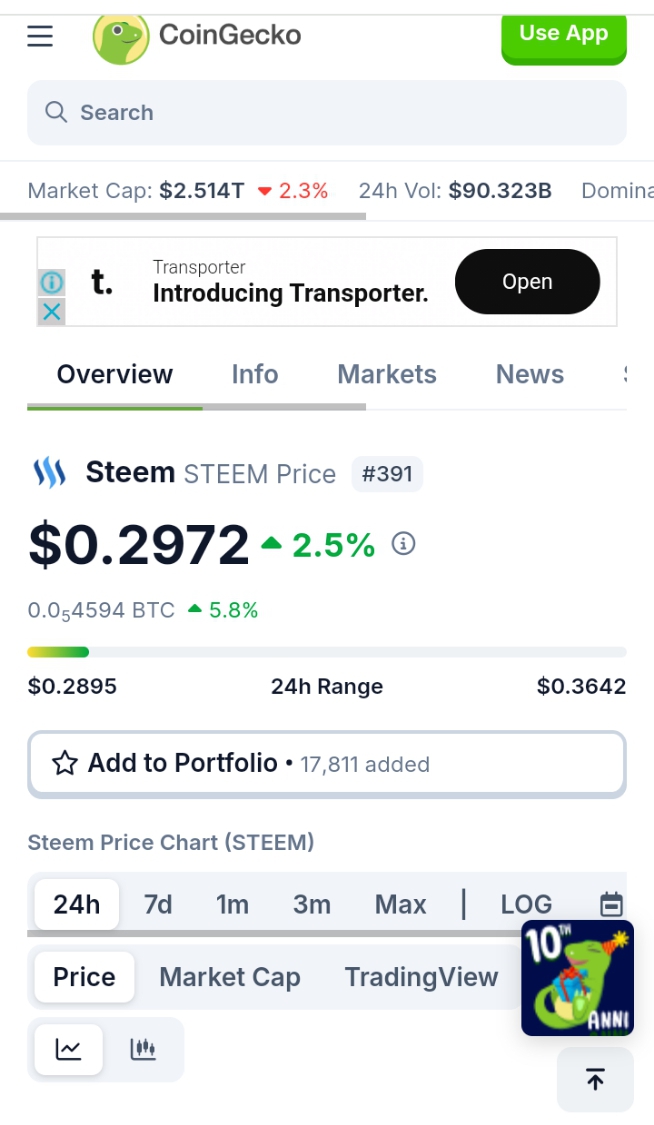Switch to the Markets tab
654x1125 pixels.
[387, 374]
